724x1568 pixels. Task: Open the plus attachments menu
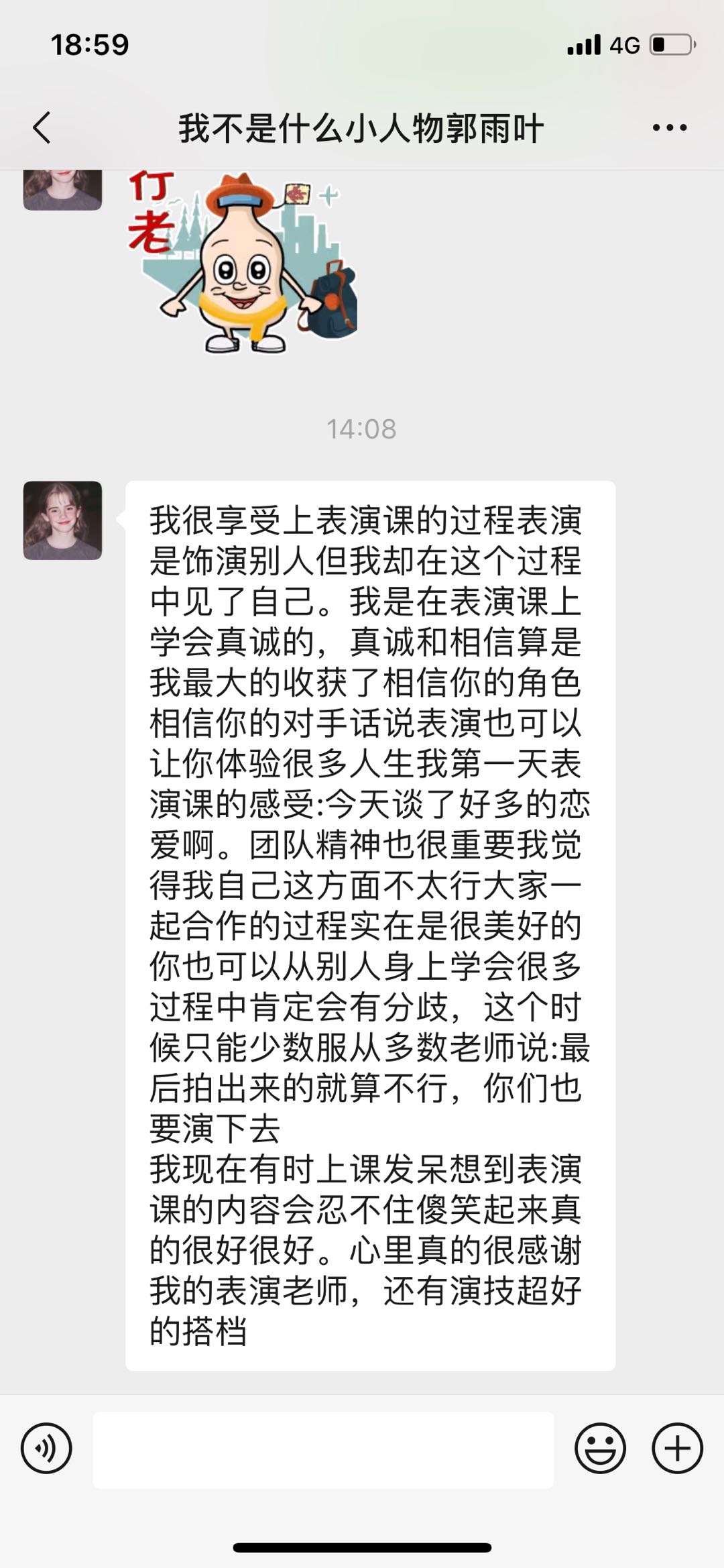[677, 1447]
